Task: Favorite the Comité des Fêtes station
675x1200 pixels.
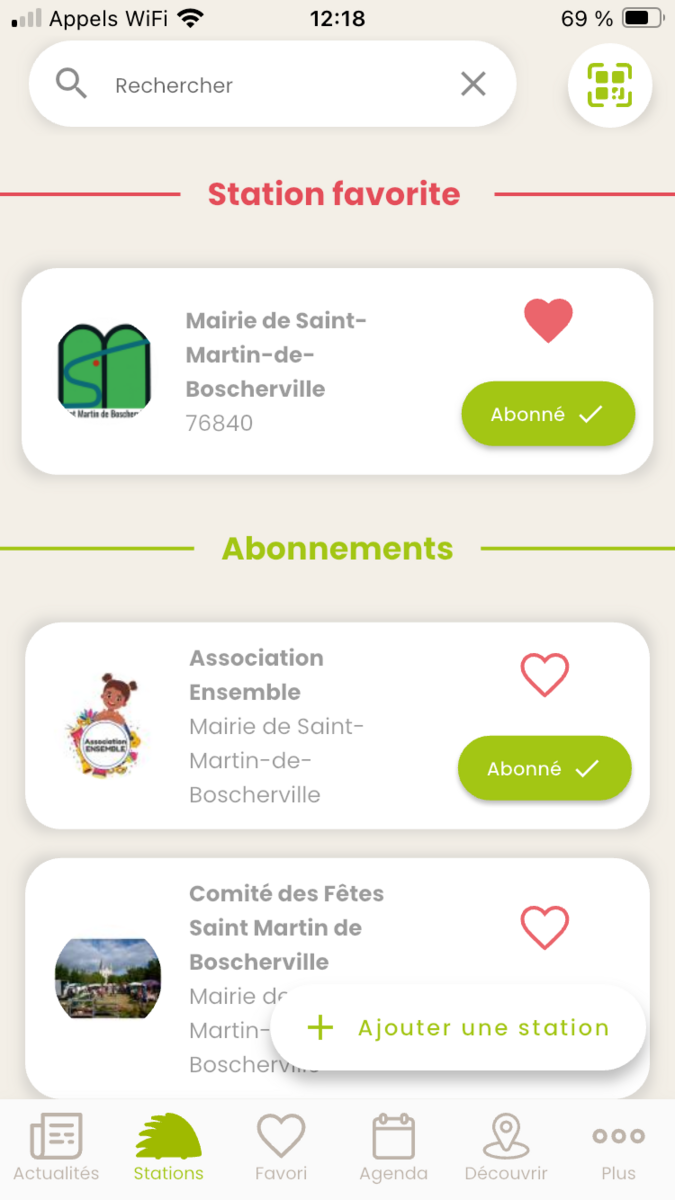Action: click(x=545, y=928)
